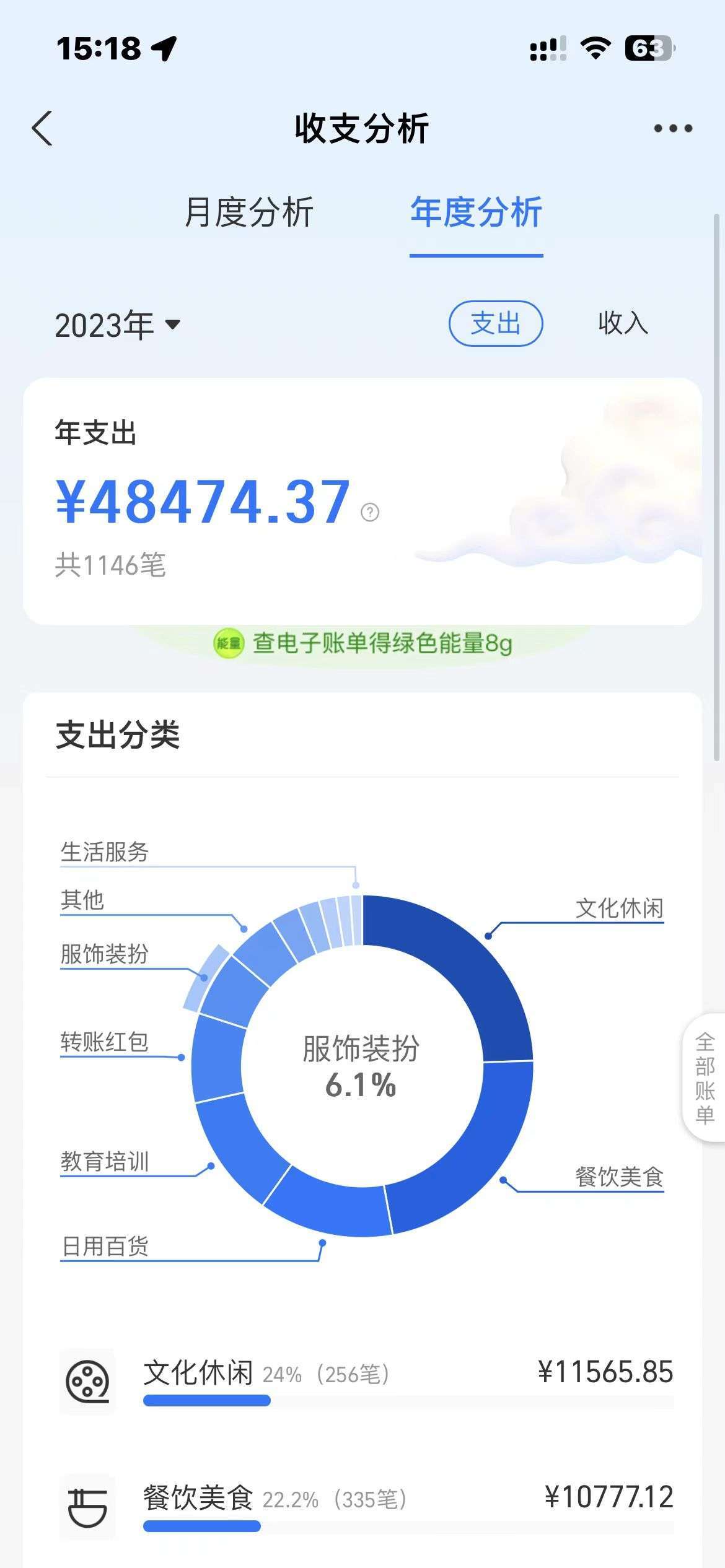
Task: Open the three-dot overflow menu
Action: coord(673,129)
